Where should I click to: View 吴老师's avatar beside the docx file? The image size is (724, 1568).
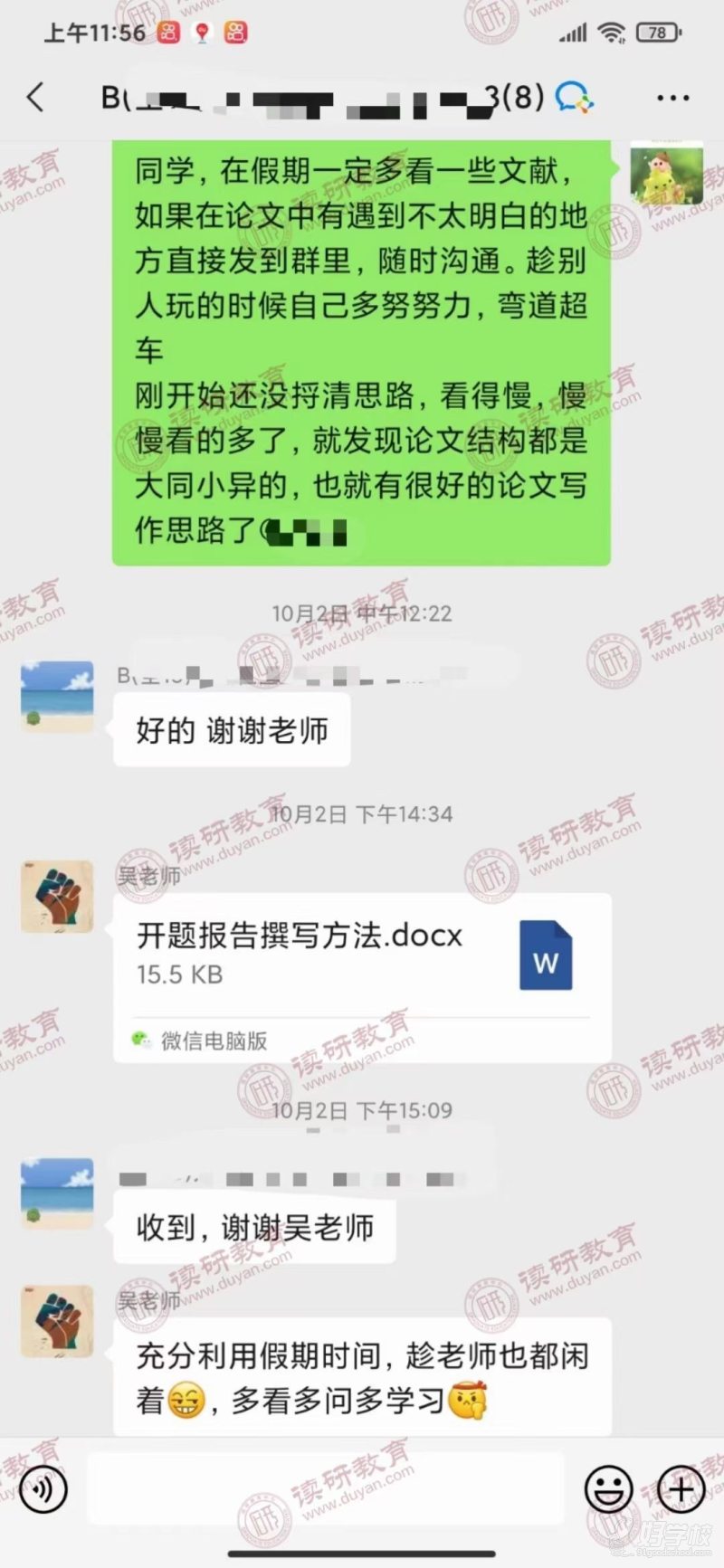tap(57, 897)
